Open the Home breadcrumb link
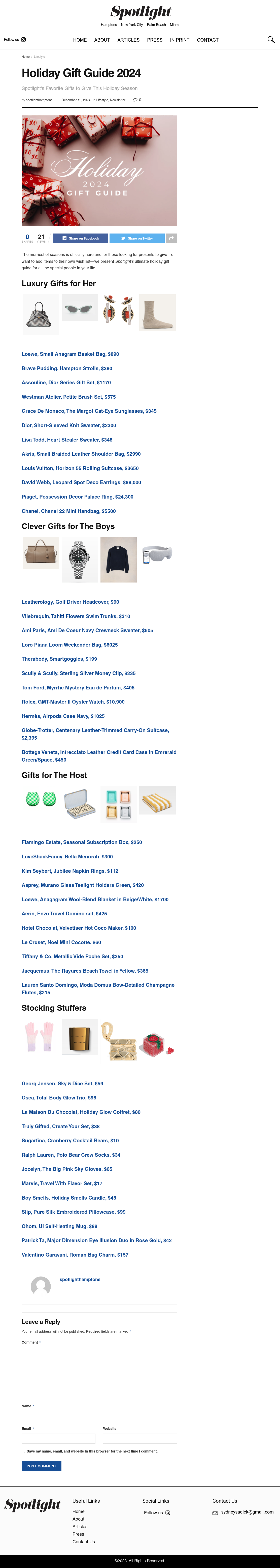The height and width of the screenshot is (1568, 280). [25, 56]
